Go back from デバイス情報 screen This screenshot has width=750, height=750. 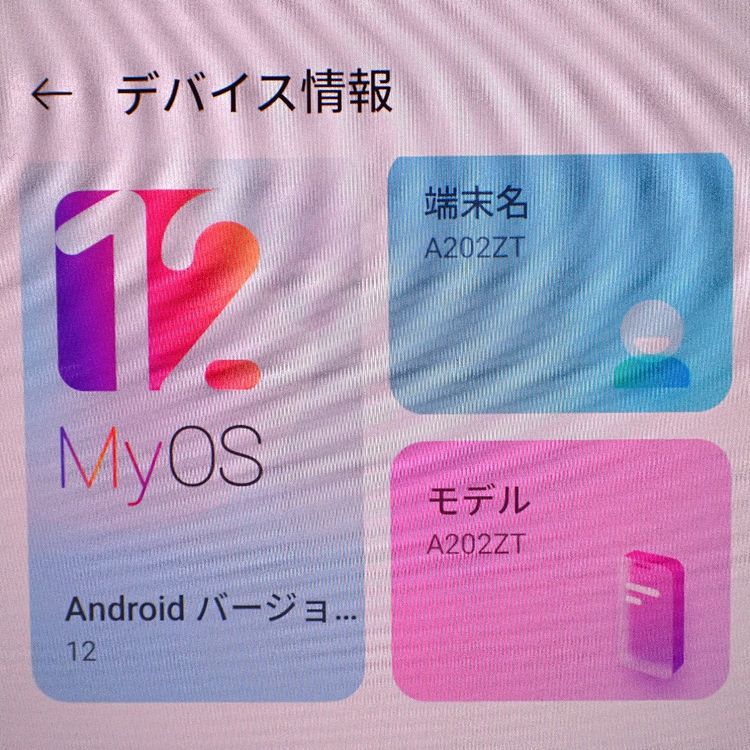pyautogui.click(x=52, y=95)
